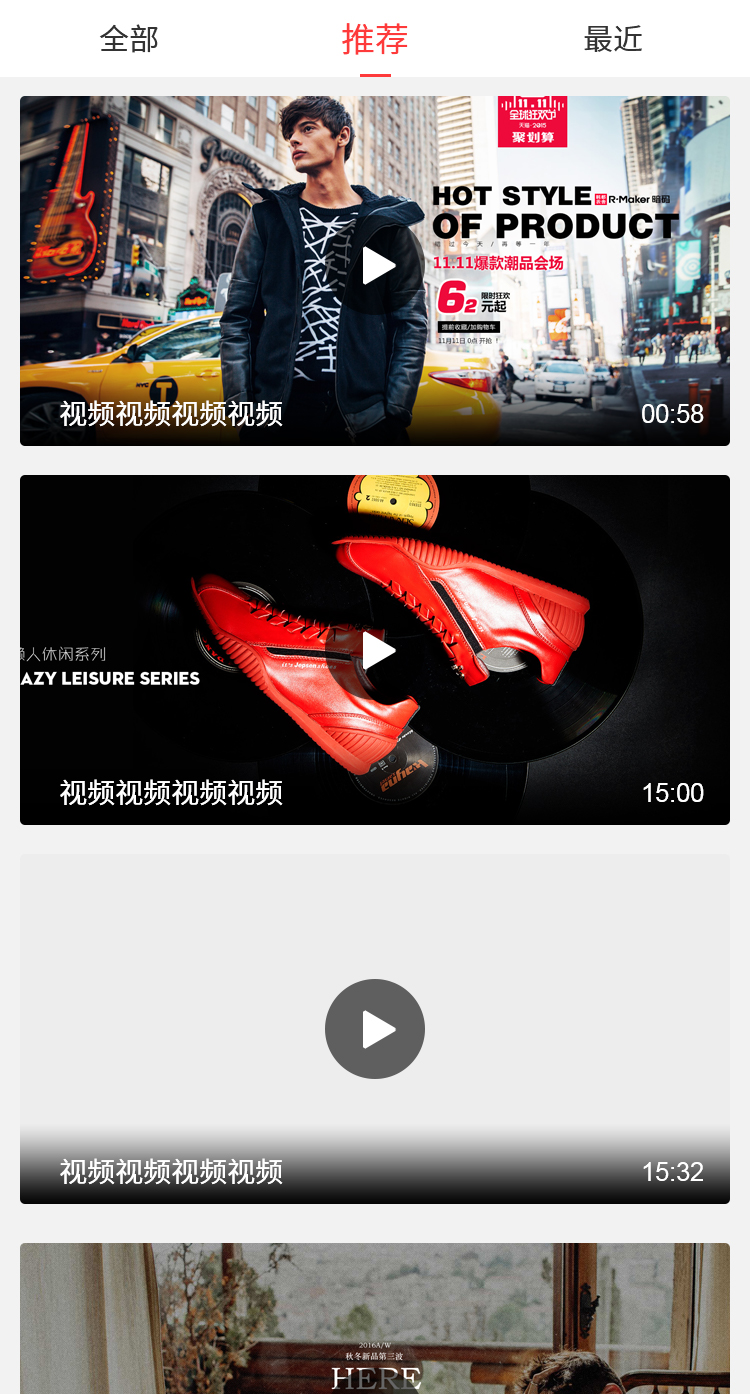Open the video card showing HERE text
The height and width of the screenshot is (1394, 750).
(375, 1318)
